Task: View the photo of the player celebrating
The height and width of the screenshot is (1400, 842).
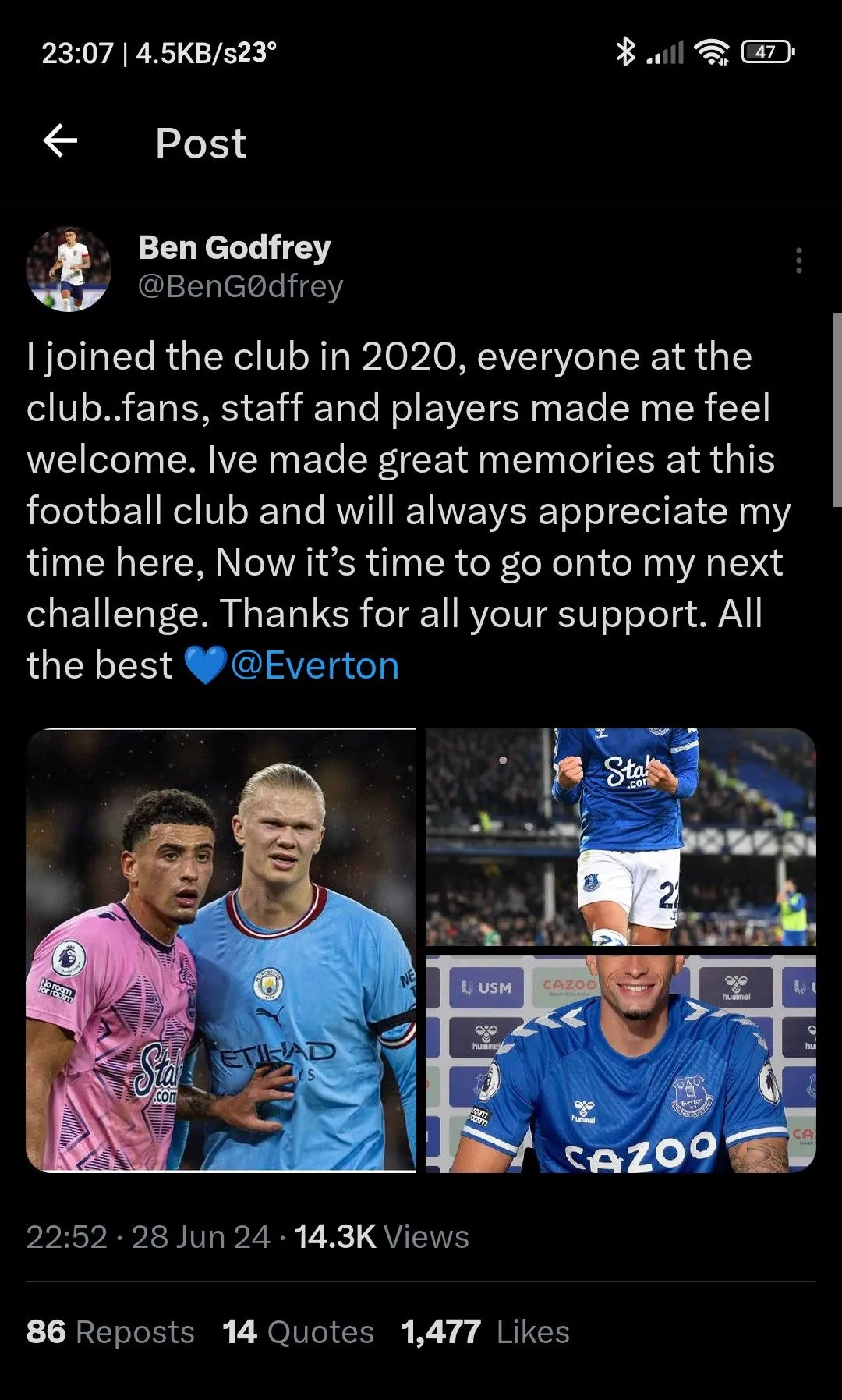Action: 621,837
